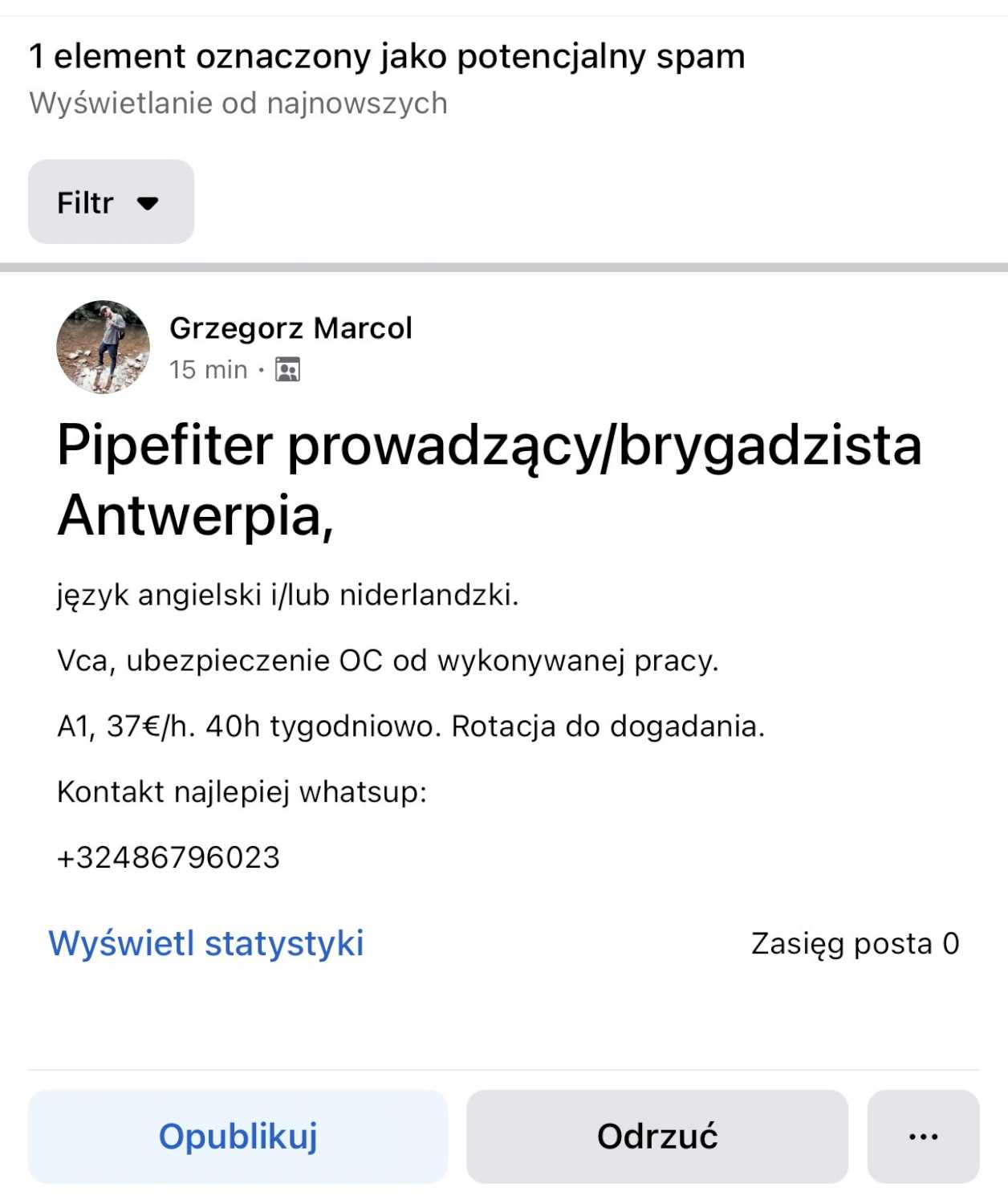Image resolution: width=1008 pixels, height=1204 pixels.
Task: Open the Filtr dropdown
Action: pos(111,202)
